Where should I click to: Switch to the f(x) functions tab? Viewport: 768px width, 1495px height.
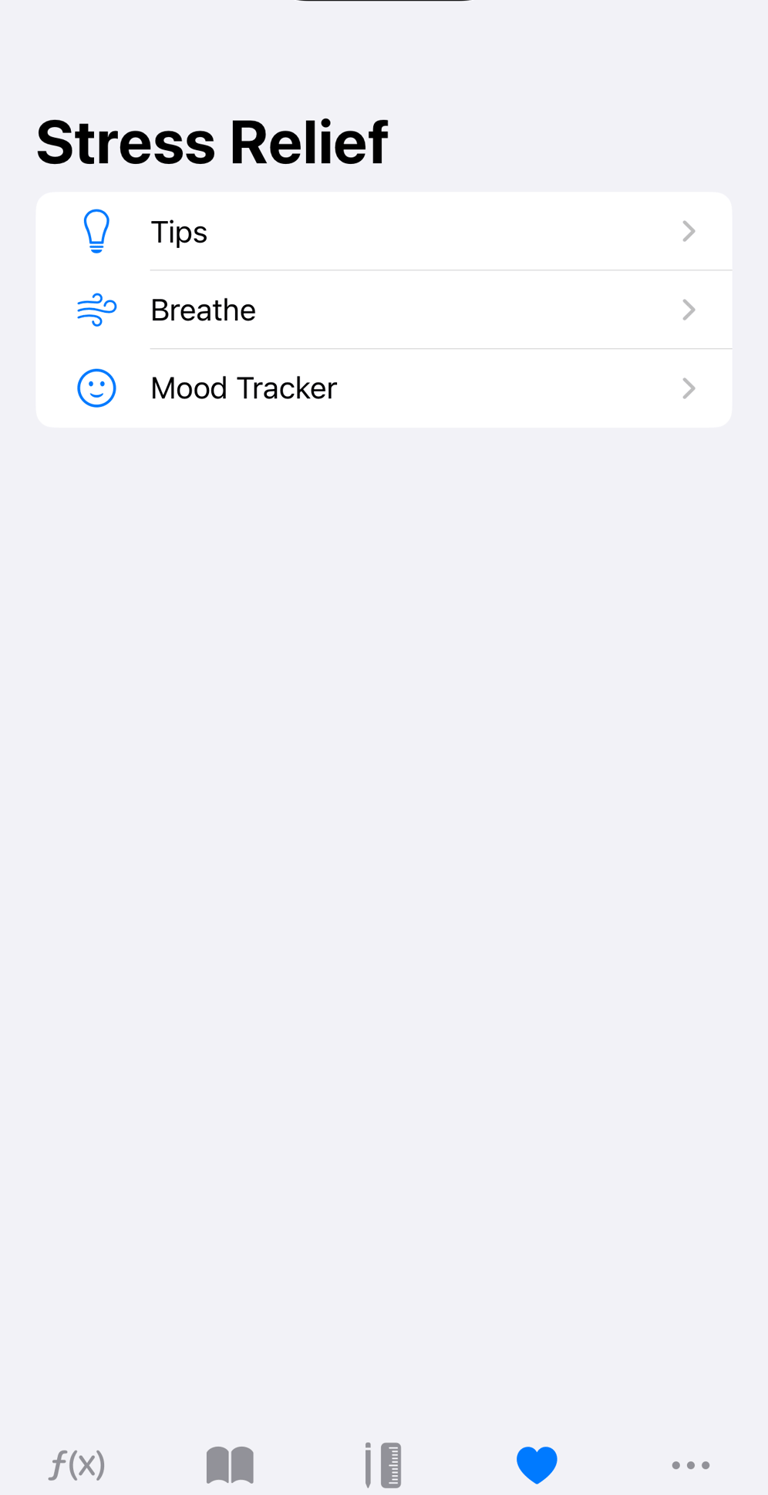(77, 1465)
